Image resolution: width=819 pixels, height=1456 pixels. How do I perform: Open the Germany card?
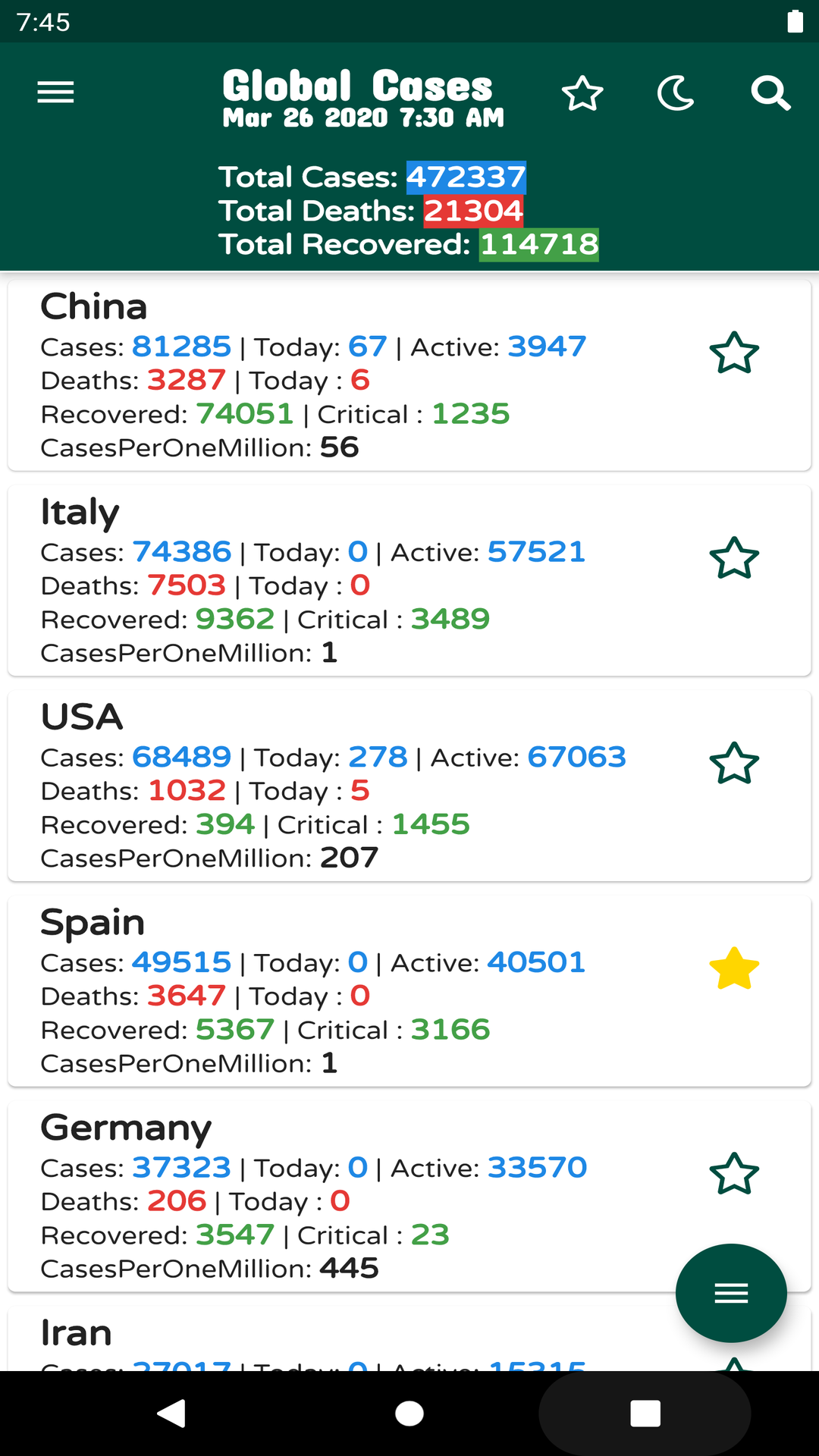pyautogui.click(x=409, y=1197)
